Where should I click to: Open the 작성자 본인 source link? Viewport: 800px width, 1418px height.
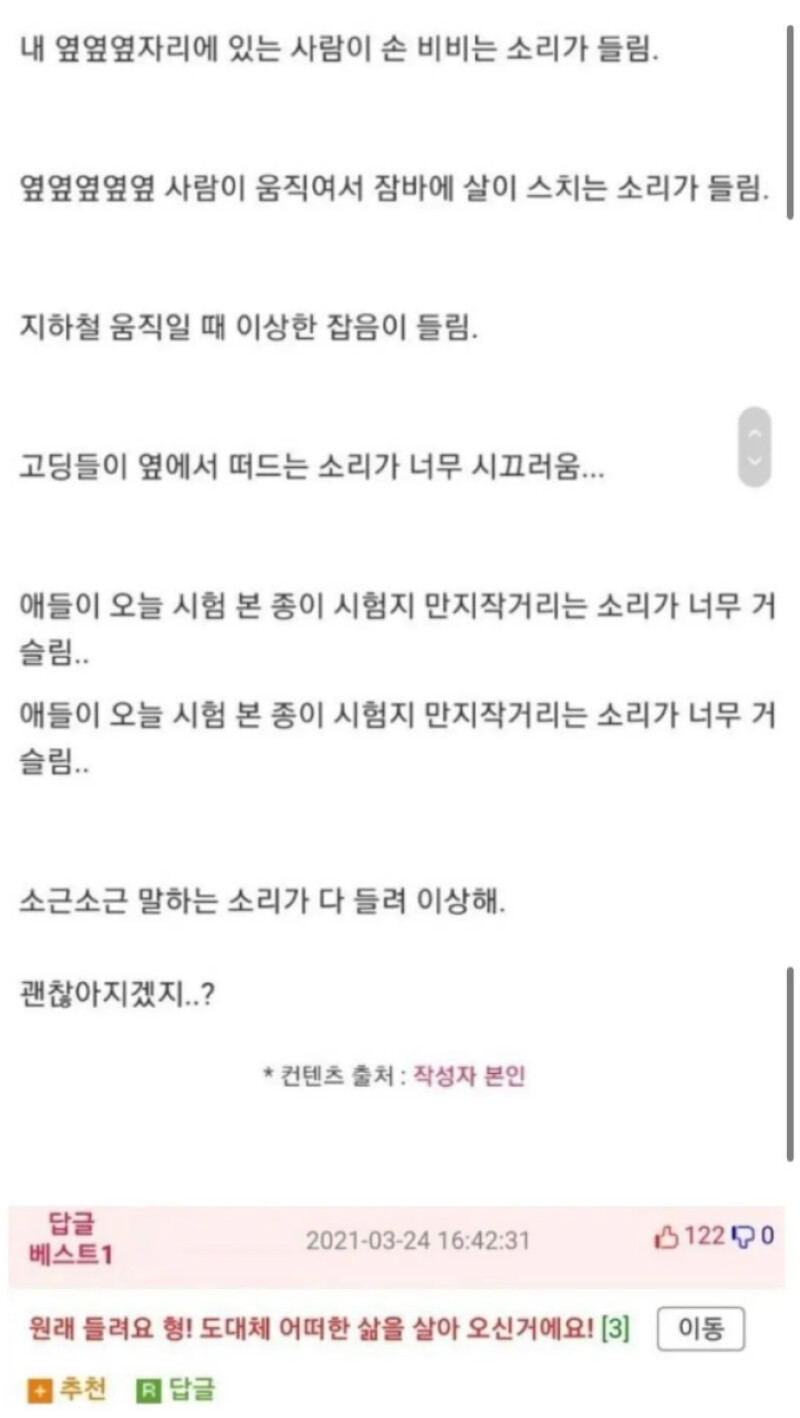469,1076
